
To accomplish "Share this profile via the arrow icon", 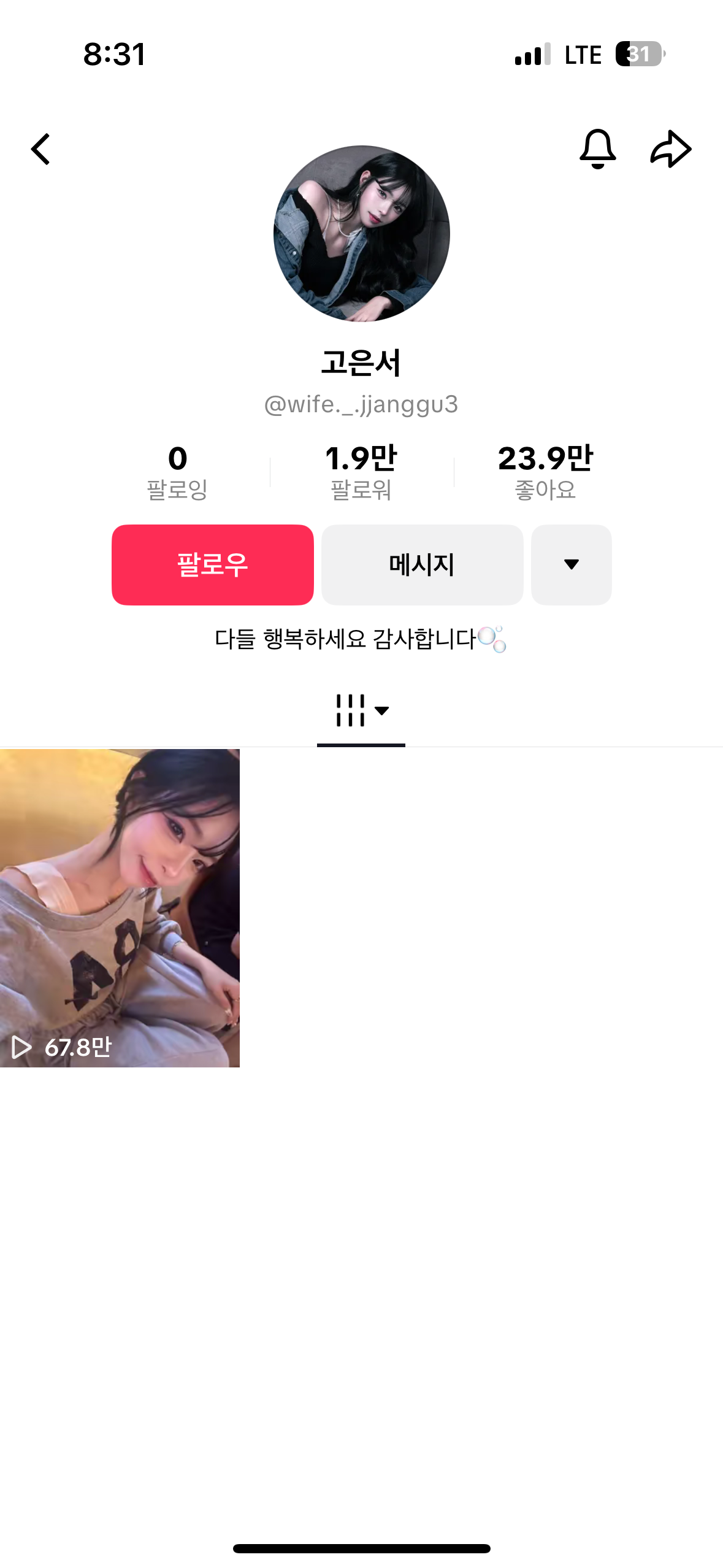I will tap(670, 149).
